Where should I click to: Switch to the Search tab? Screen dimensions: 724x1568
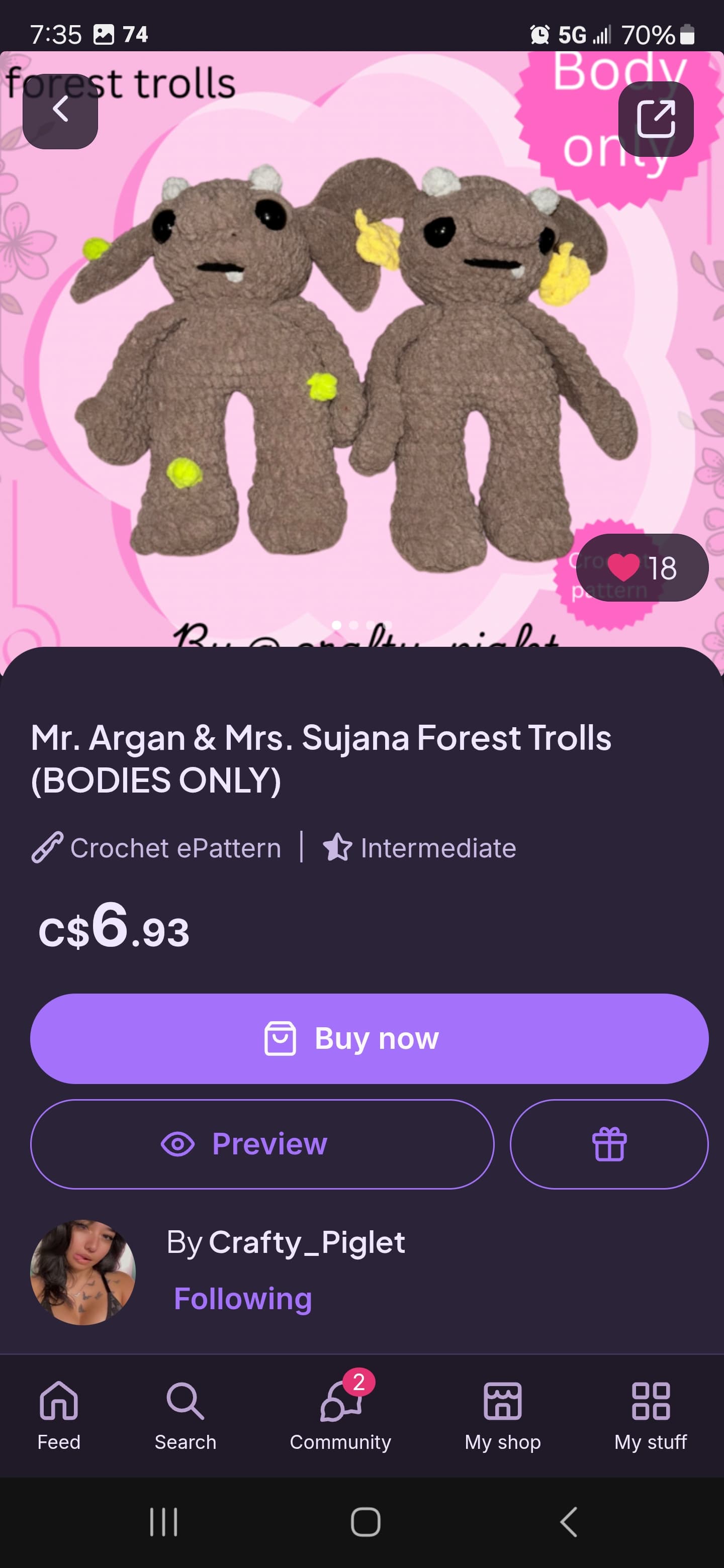coord(185,1416)
